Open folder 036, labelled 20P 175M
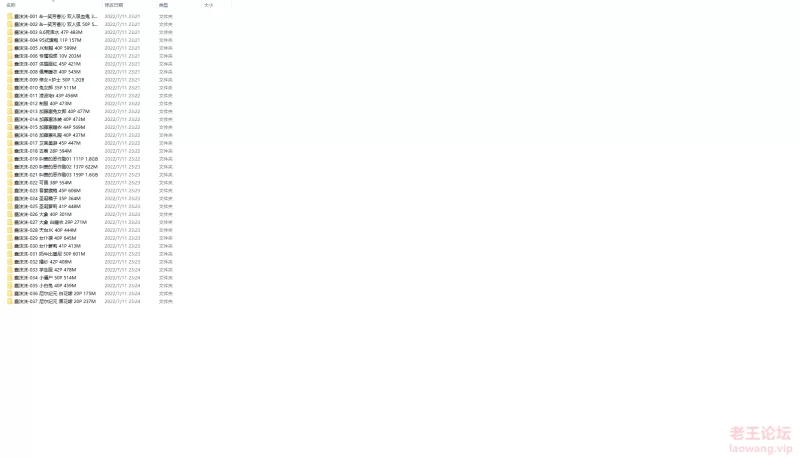 [52, 293]
